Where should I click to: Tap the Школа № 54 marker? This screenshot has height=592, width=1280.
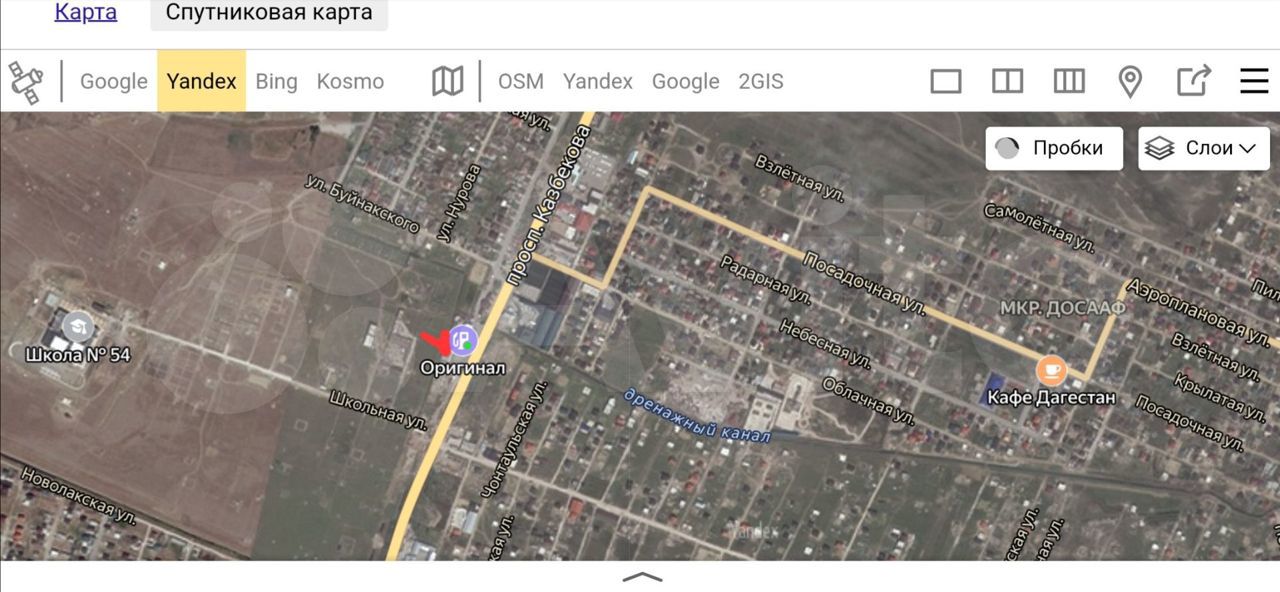78,327
